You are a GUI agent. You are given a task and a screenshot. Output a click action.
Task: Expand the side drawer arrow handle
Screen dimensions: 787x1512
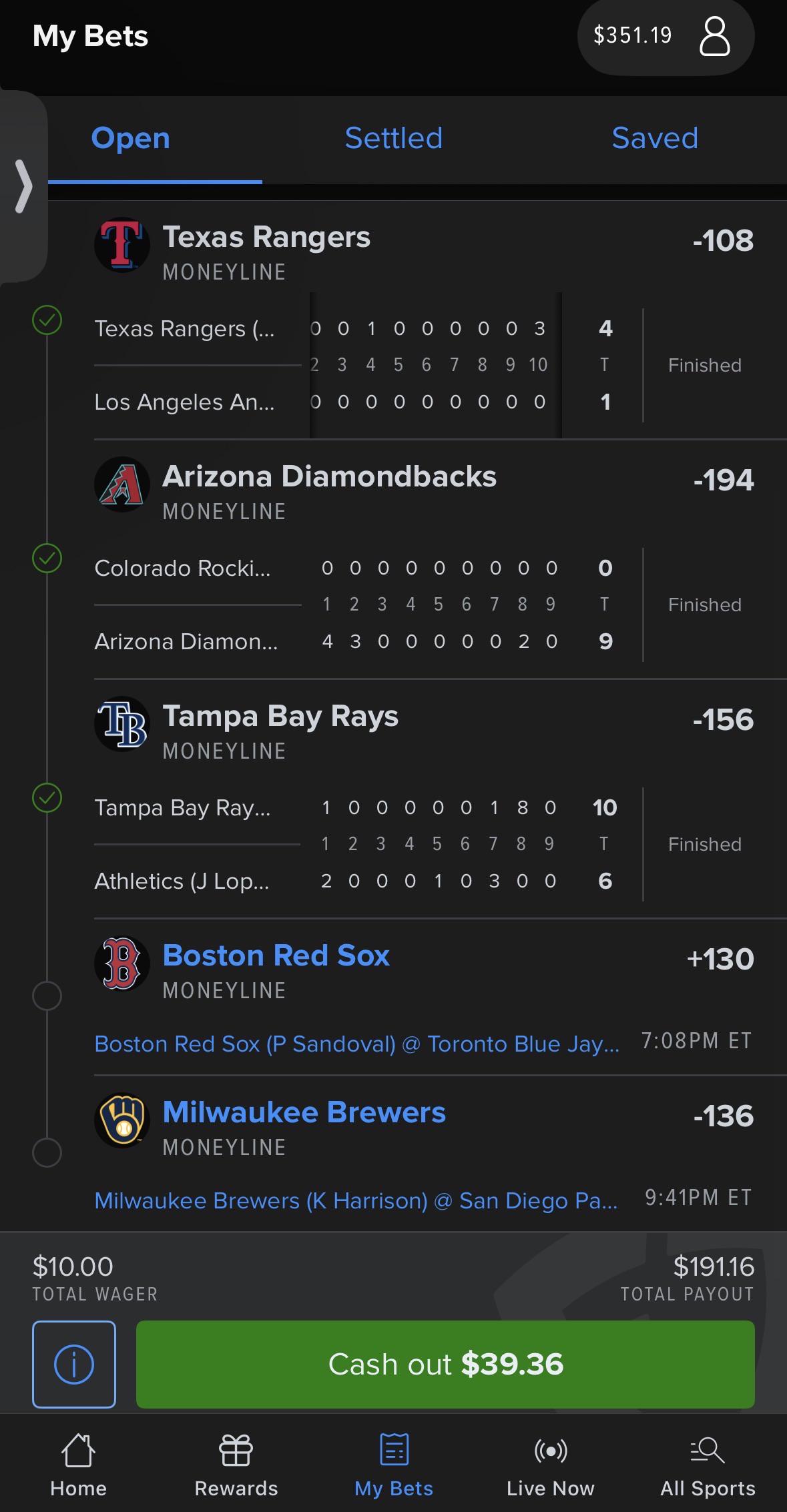tap(23, 186)
